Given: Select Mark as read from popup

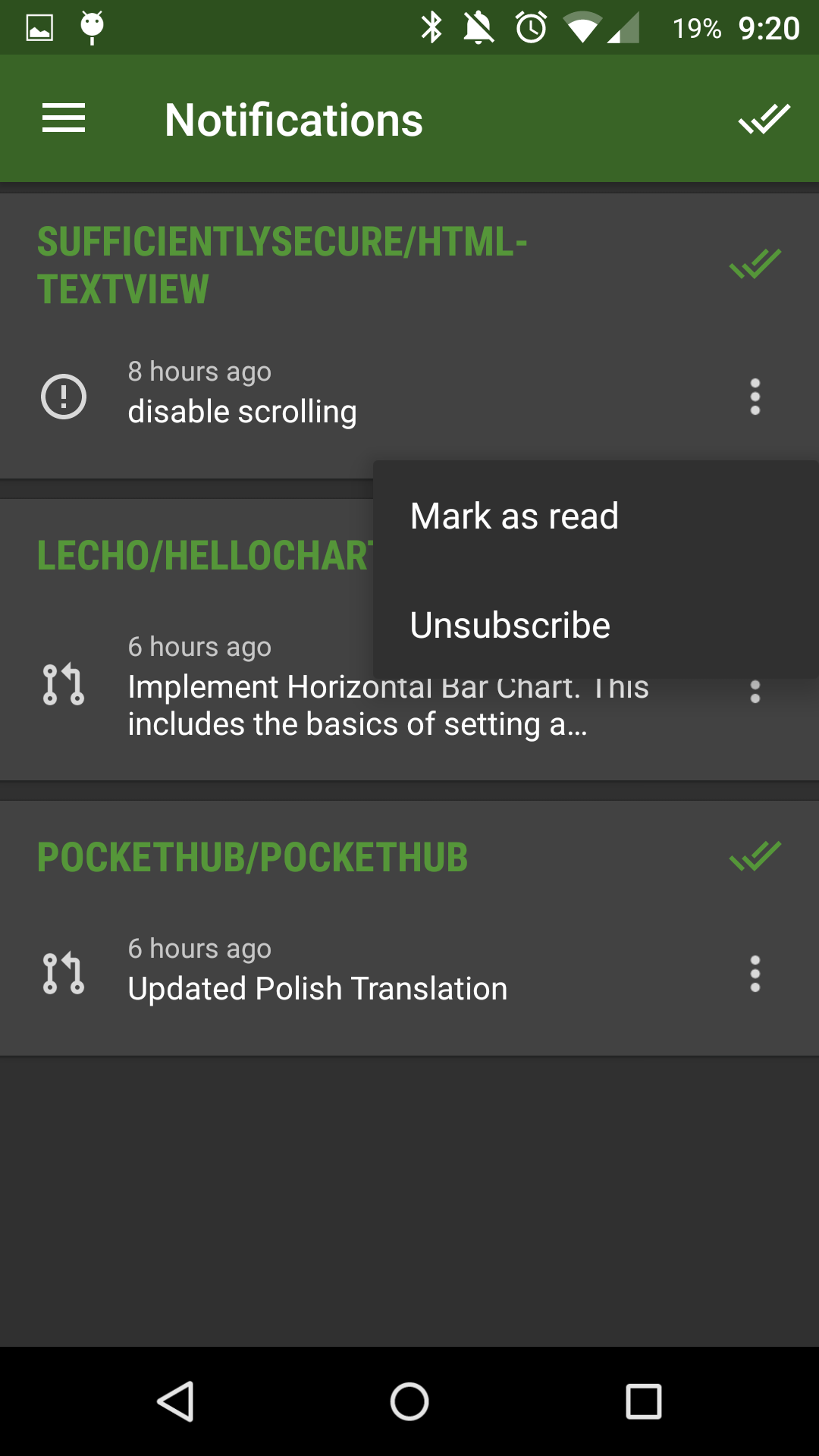Looking at the screenshot, I should 514,516.
